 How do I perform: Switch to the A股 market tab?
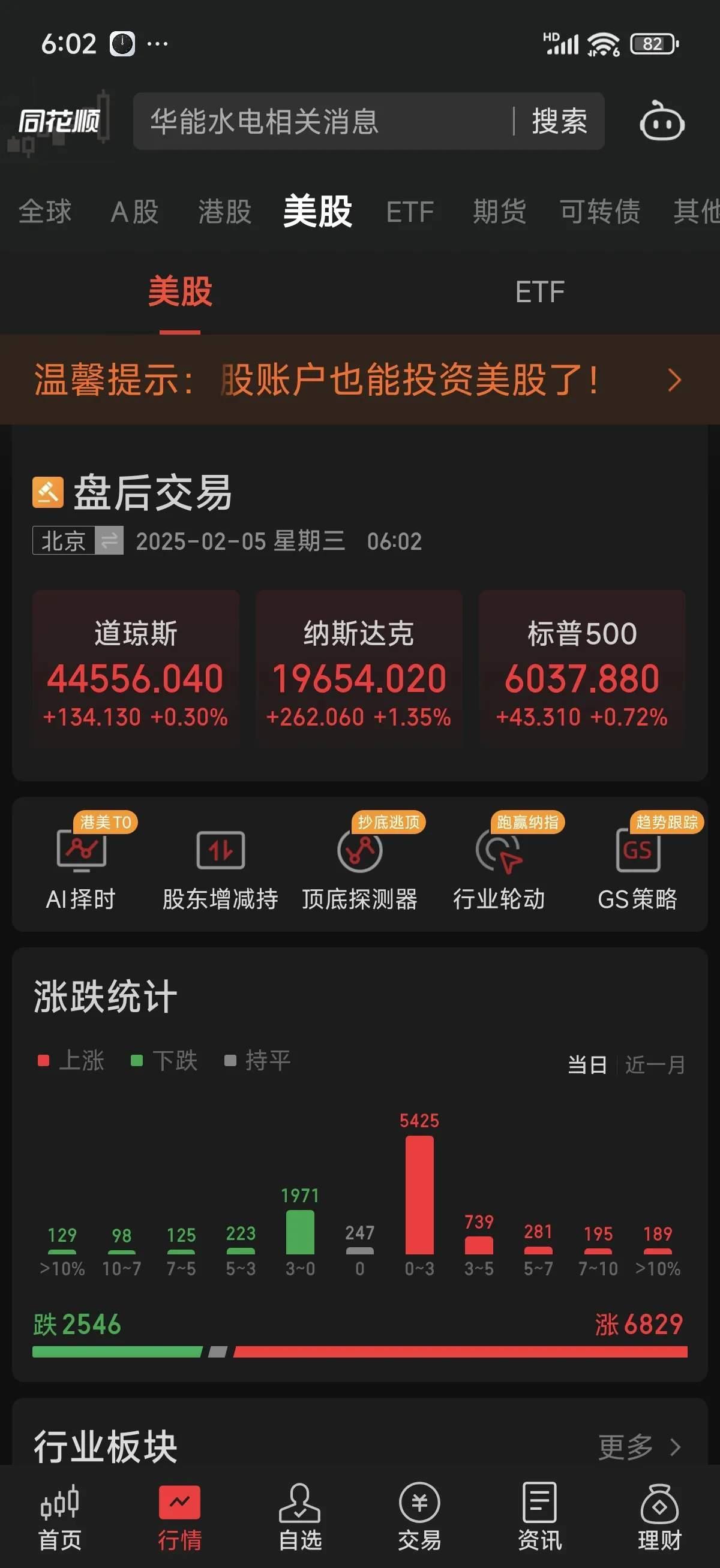(x=134, y=212)
